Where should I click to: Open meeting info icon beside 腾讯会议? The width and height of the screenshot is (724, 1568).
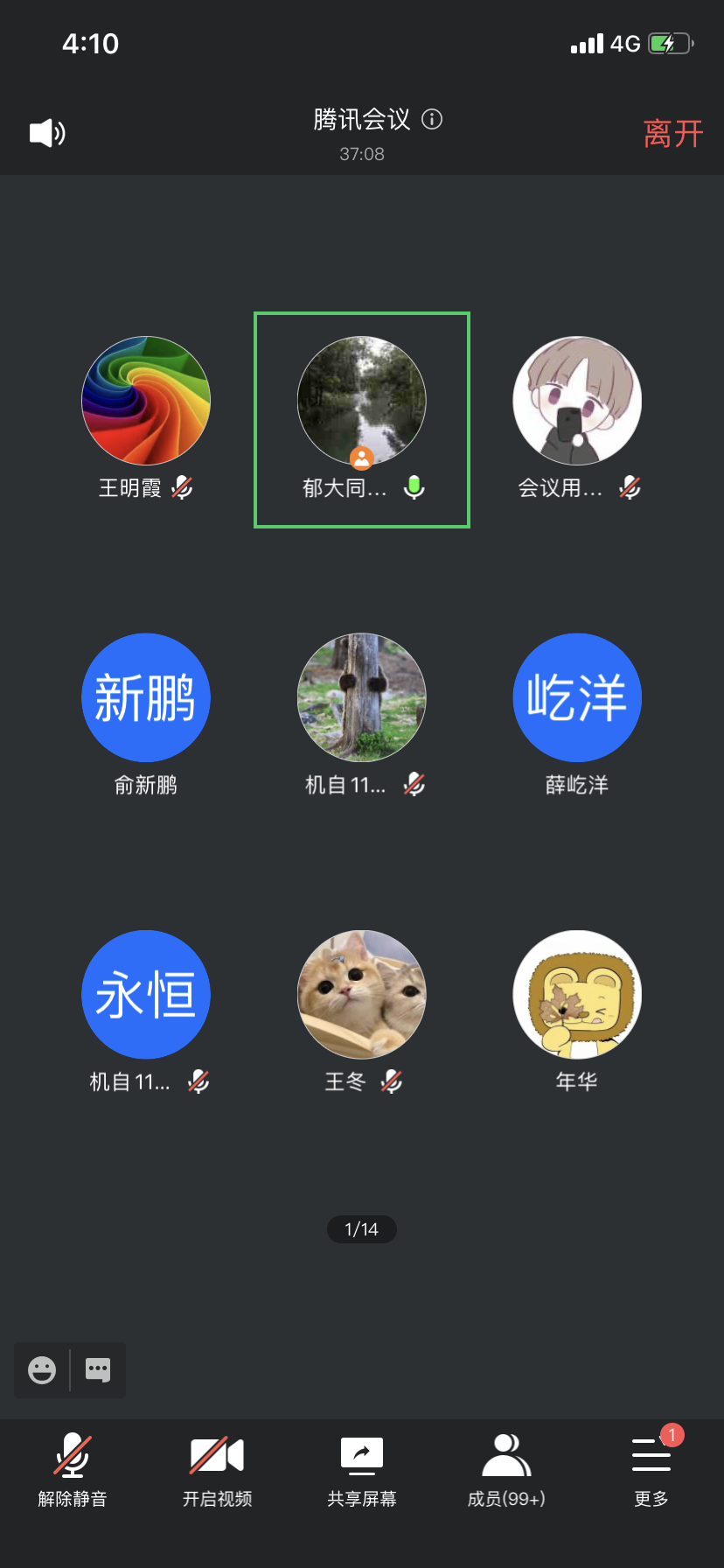[x=432, y=119]
